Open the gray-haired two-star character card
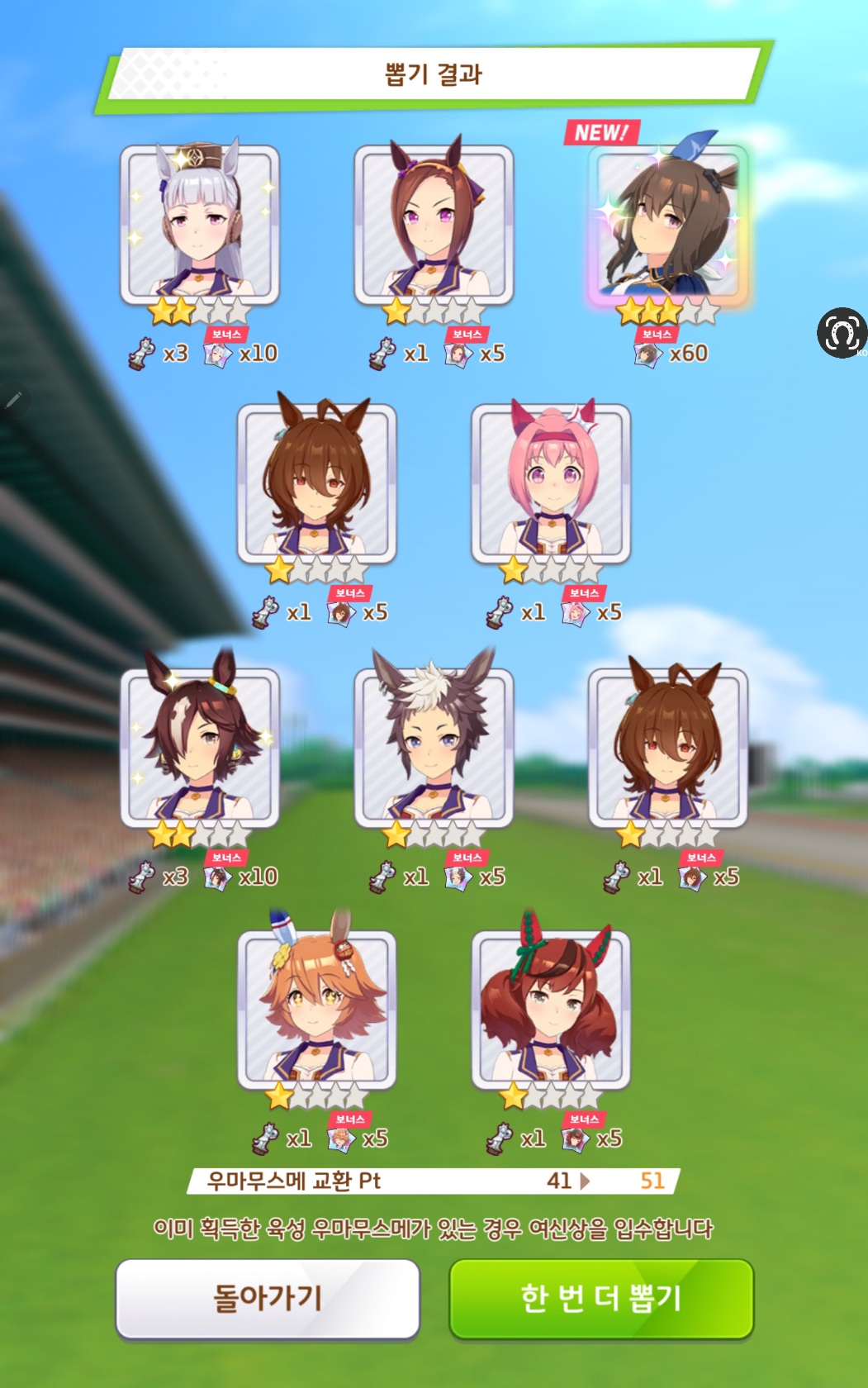The width and height of the screenshot is (868, 1388). pyautogui.click(x=200, y=225)
